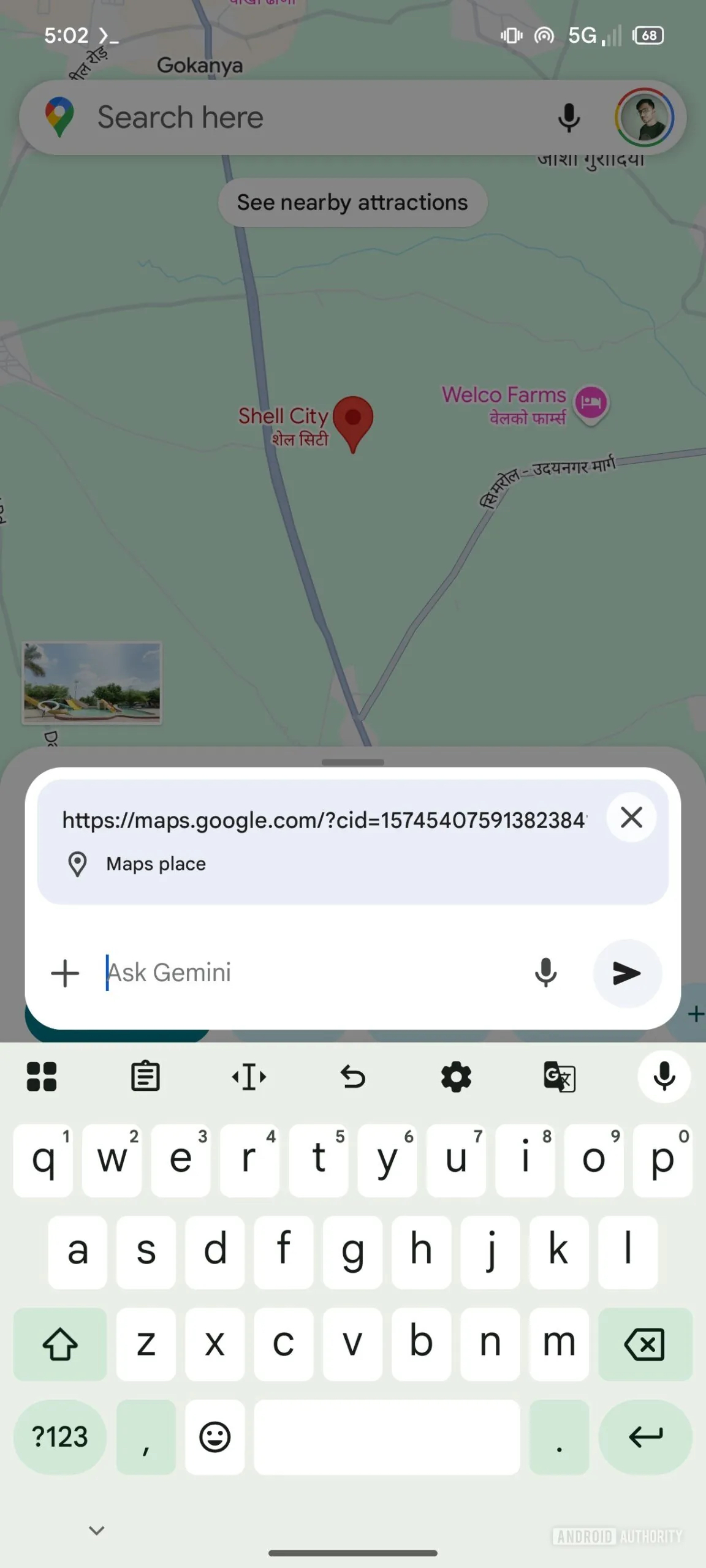The width and height of the screenshot is (706, 1568).
Task: Open the plus attachment menu in Gemini
Action: click(65, 973)
